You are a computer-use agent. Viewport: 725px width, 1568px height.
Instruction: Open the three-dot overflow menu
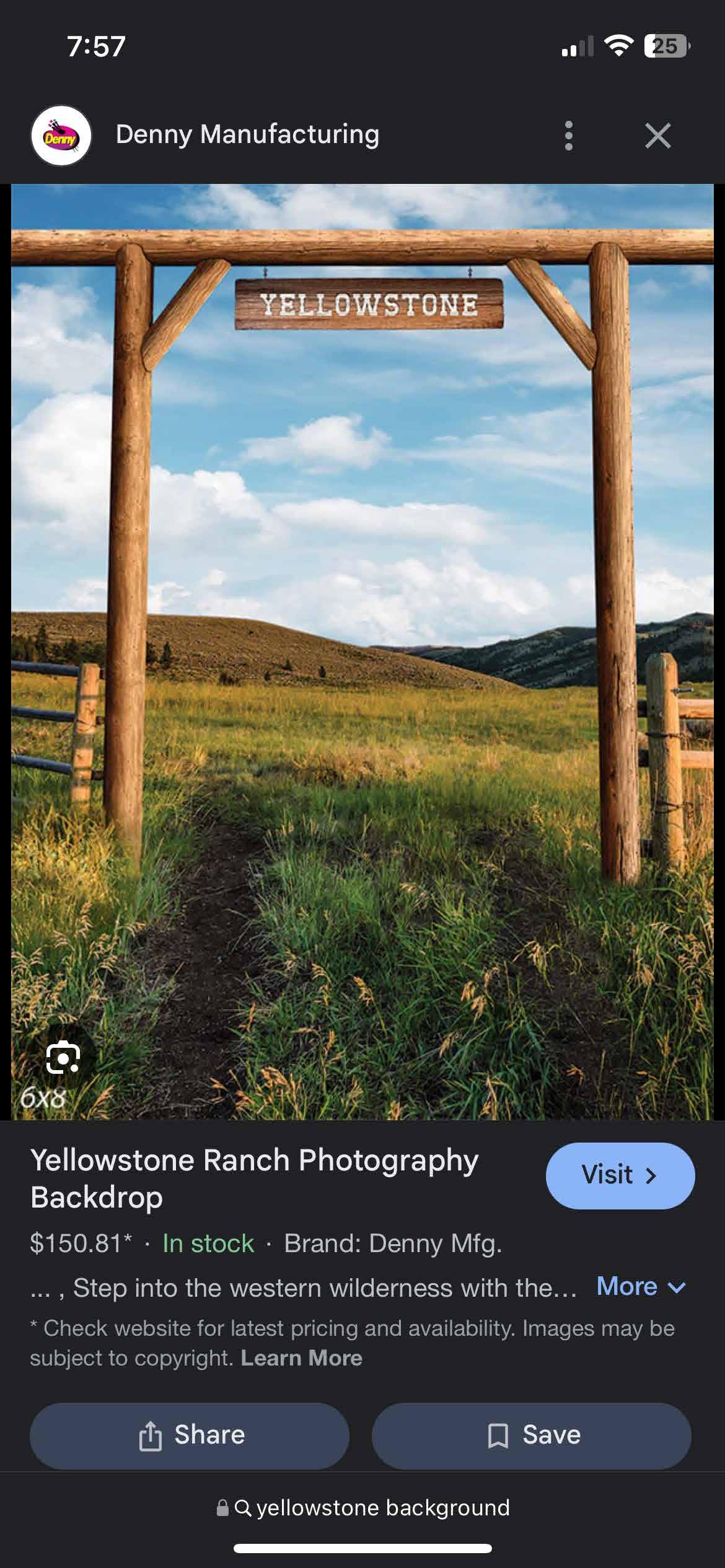point(568,136)
